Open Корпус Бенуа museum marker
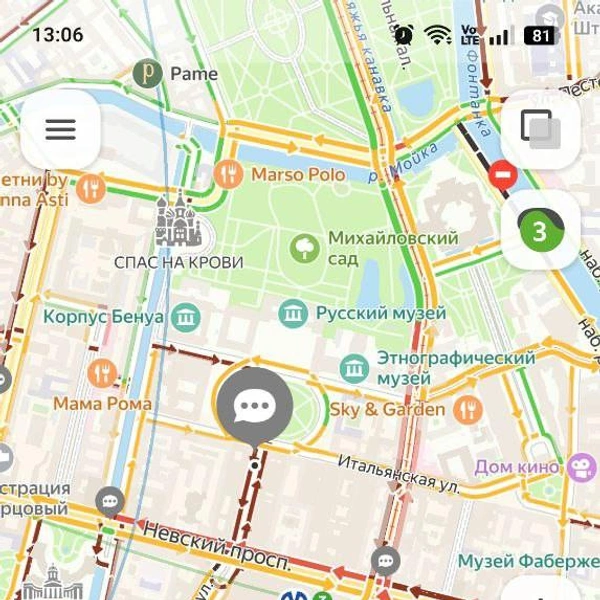The width and height of the screenshot is (600, 600). point(185,317)
